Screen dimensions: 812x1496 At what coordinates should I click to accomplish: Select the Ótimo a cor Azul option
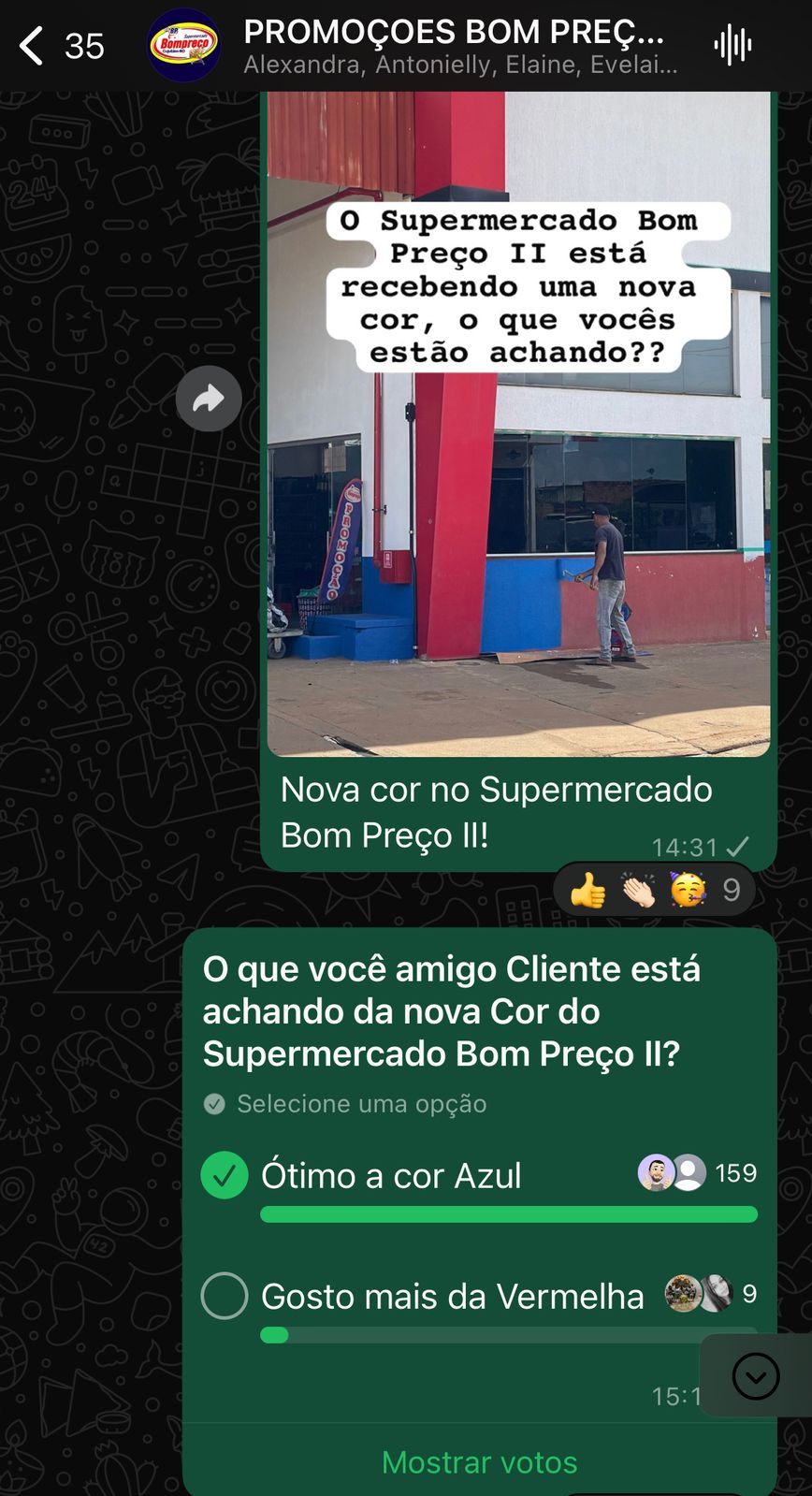click(x=225, y=1175)
